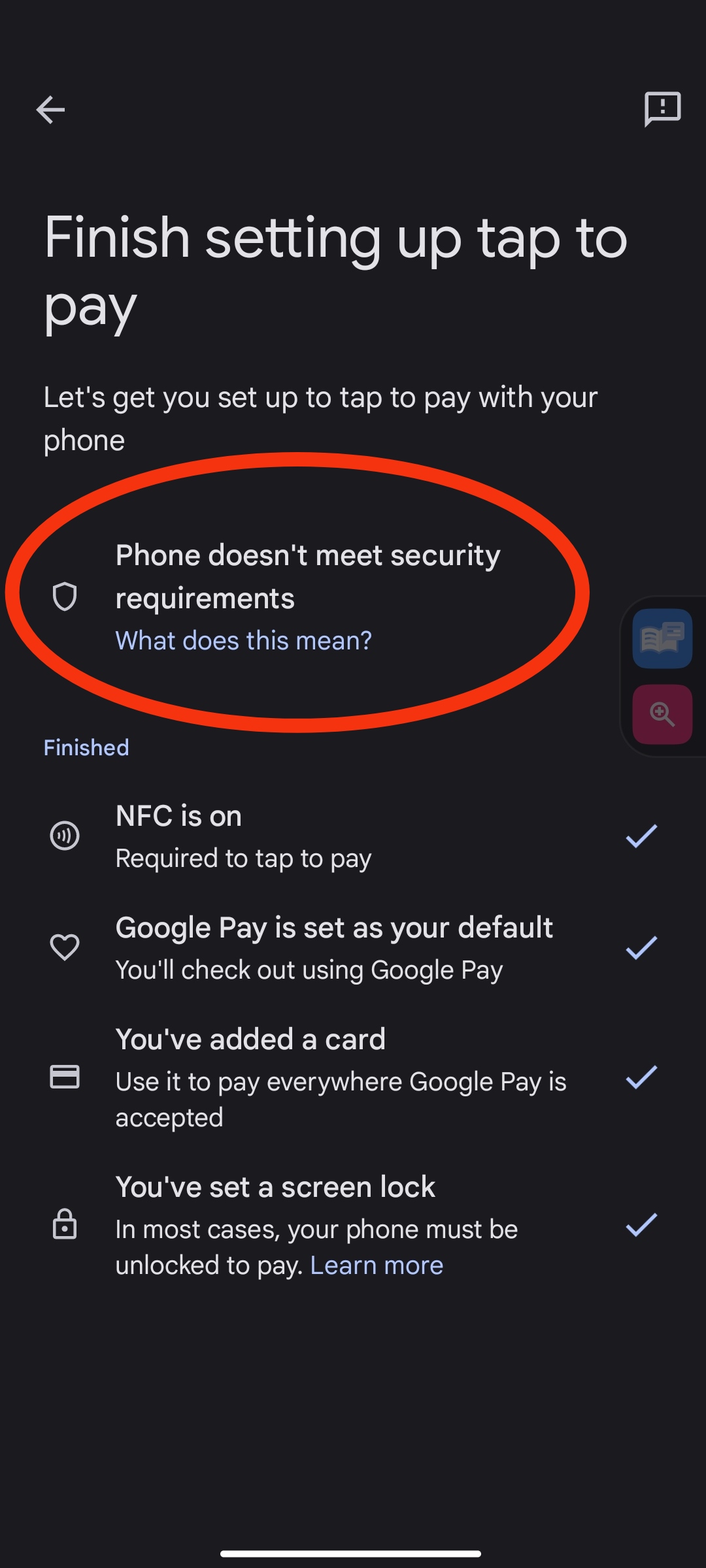Go back using the top arrow
The width and height of the screenshot is (706, 1568).
50,109
